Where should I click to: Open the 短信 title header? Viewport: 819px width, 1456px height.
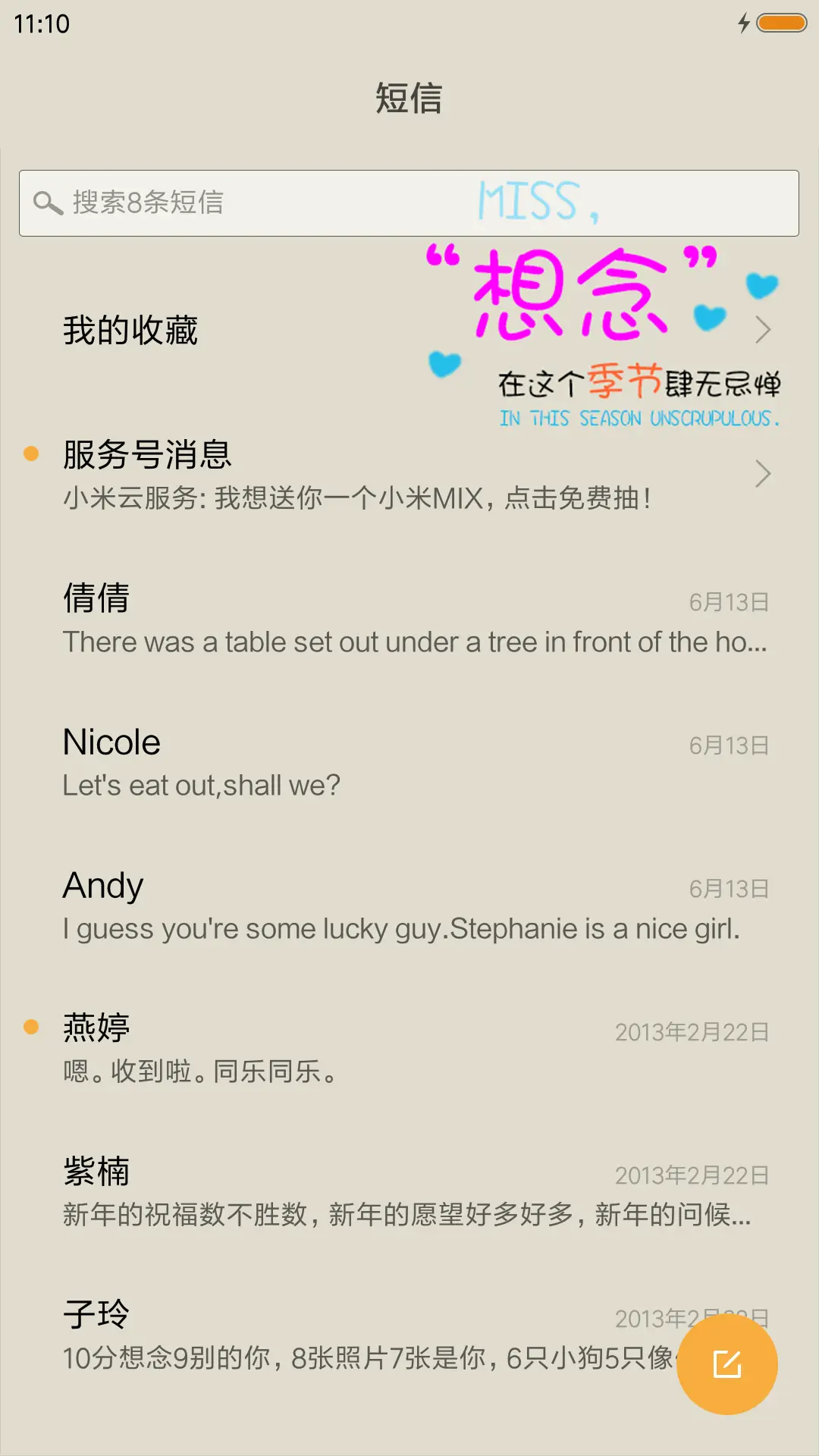(x=409, y=99)
